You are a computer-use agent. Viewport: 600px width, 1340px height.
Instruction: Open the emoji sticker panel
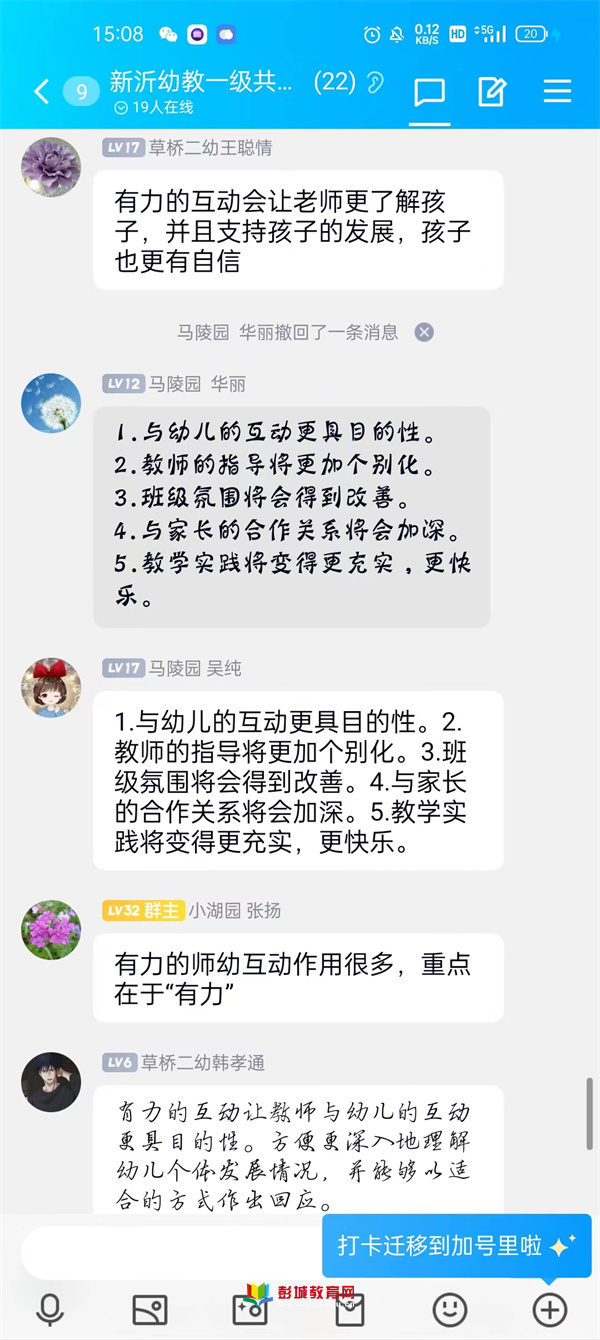coord(450,1308)
